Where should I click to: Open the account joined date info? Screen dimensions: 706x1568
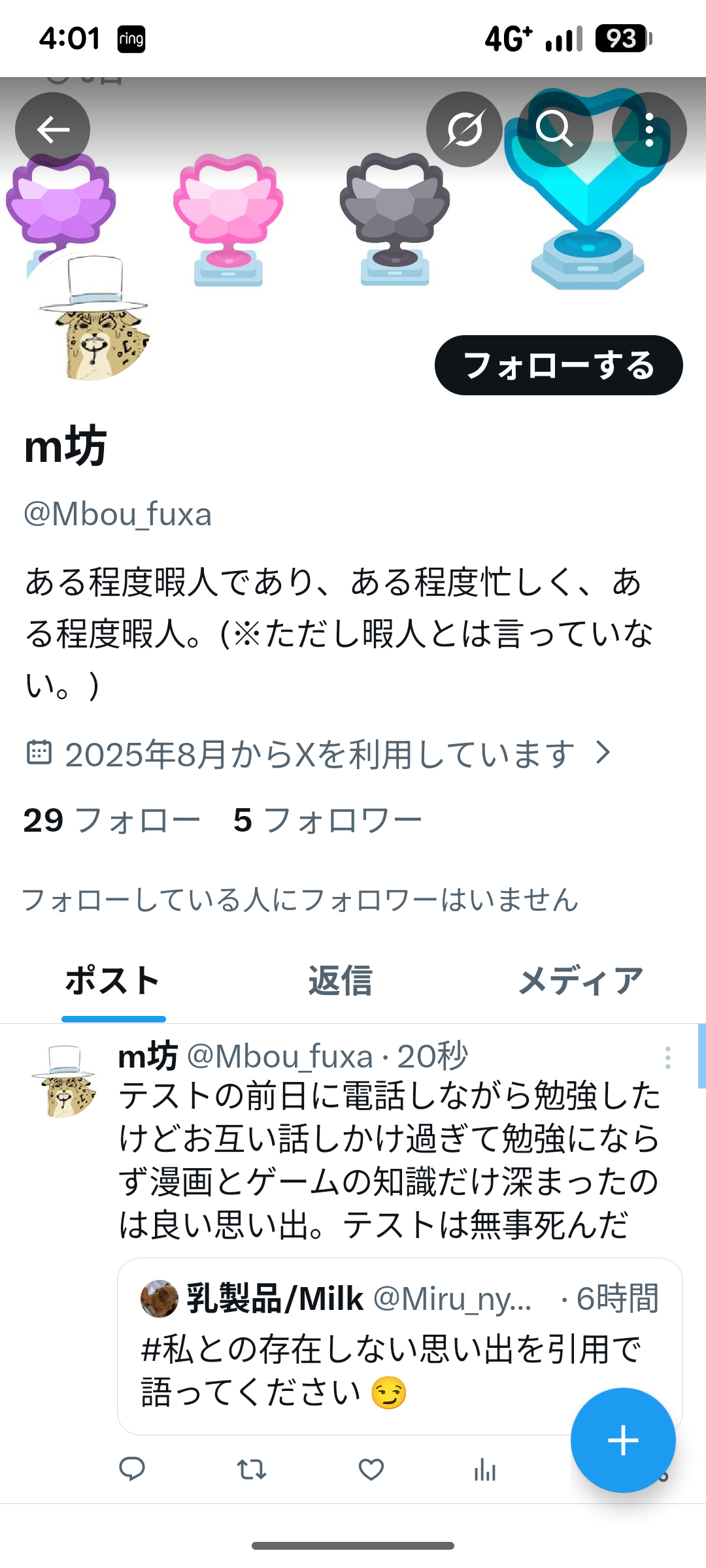[320, 754]
